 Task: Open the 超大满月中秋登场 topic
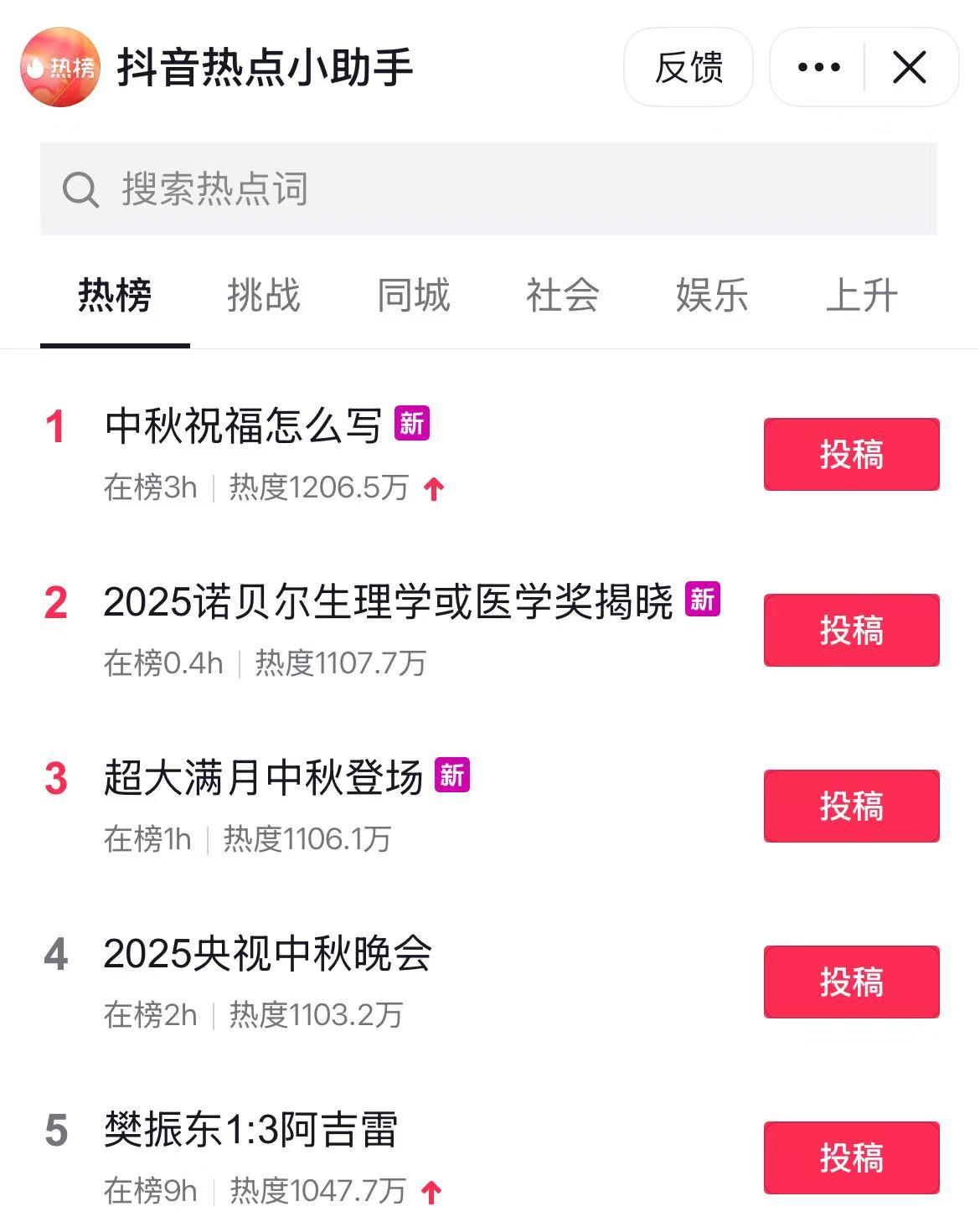coord(263,778)
